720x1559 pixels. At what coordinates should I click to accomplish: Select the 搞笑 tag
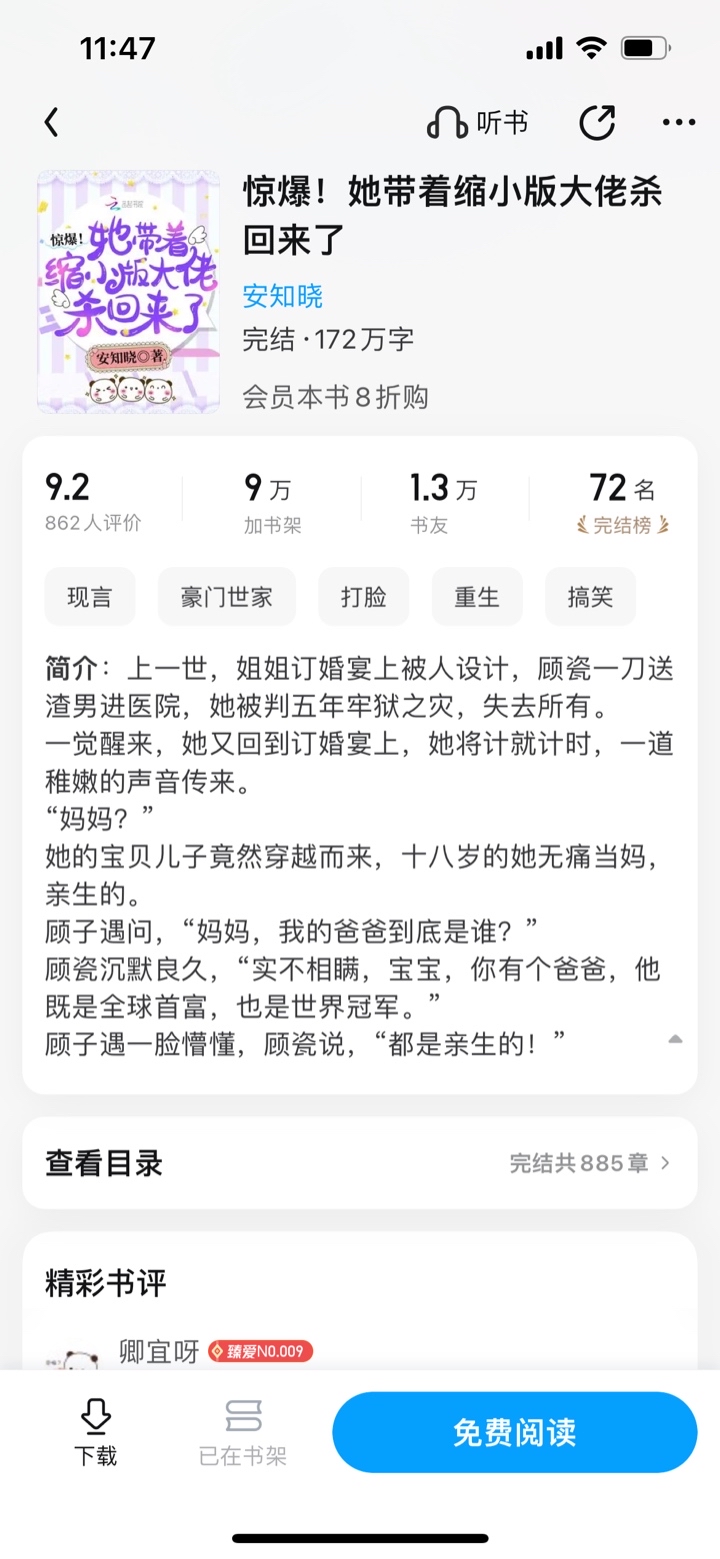[590, 598]
